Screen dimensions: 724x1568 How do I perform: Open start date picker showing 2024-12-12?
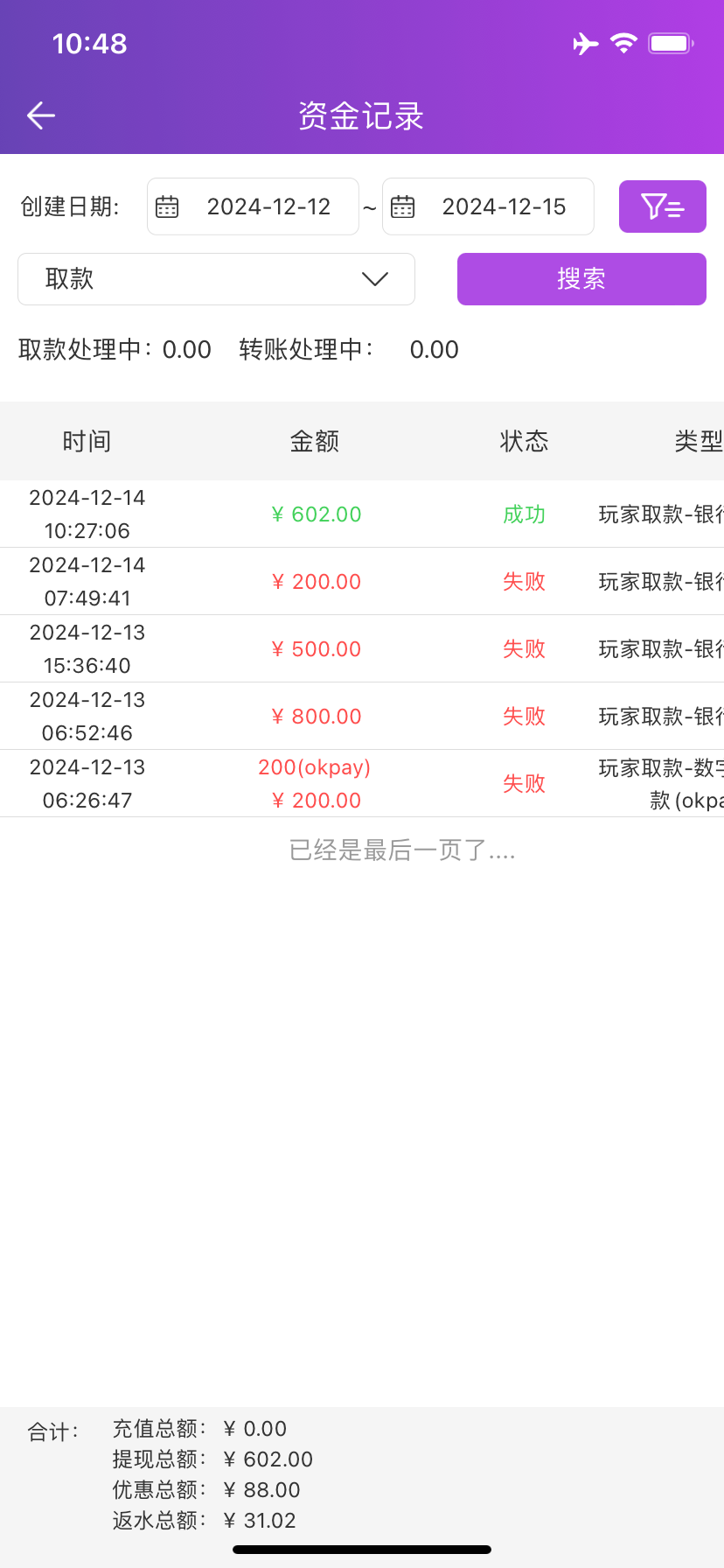253,206
